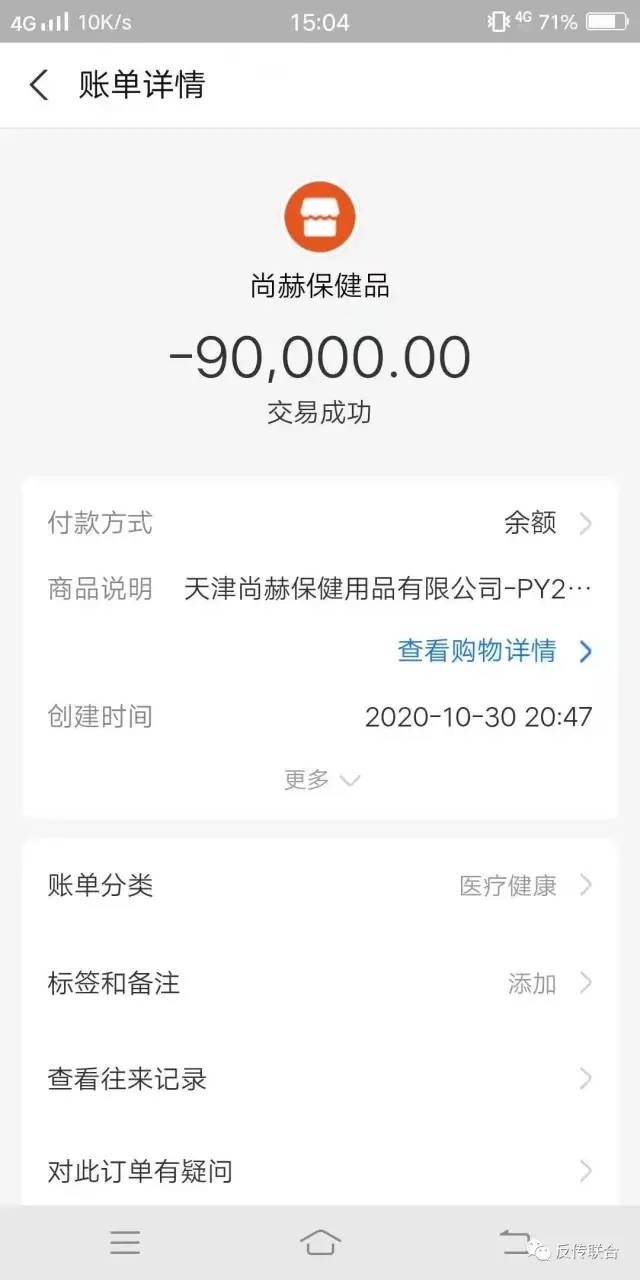
Task: Add a note under 标签和备注
Action: (x=320, y=983)
